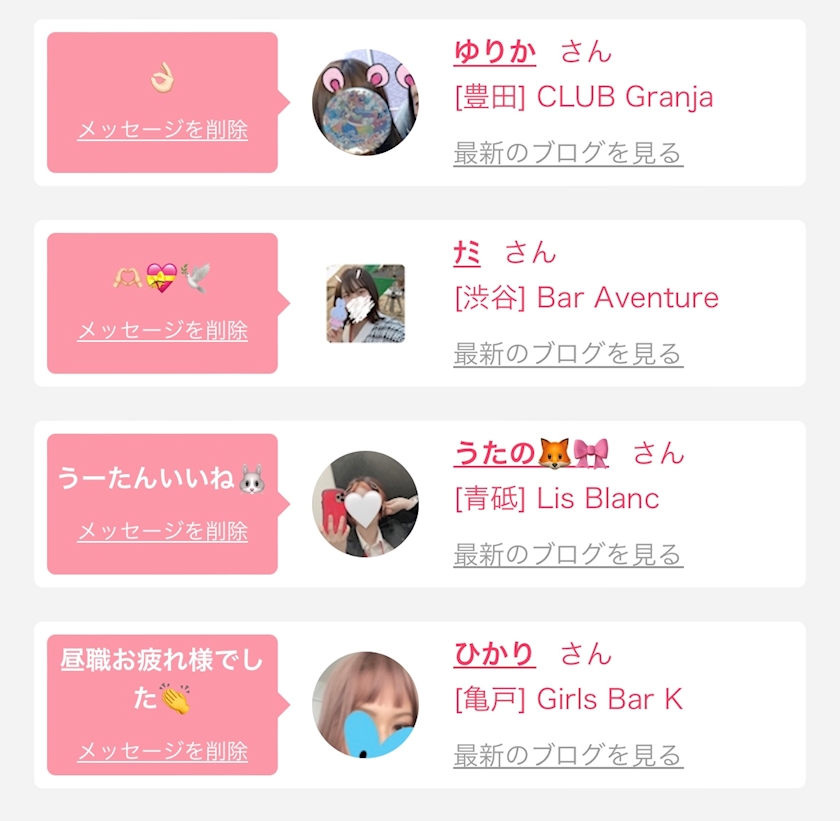Image resolution: width=840 pixels, height=821 pixels.
Task: Delete the emoji message sent to ナミ
Action: click(162, 330)
